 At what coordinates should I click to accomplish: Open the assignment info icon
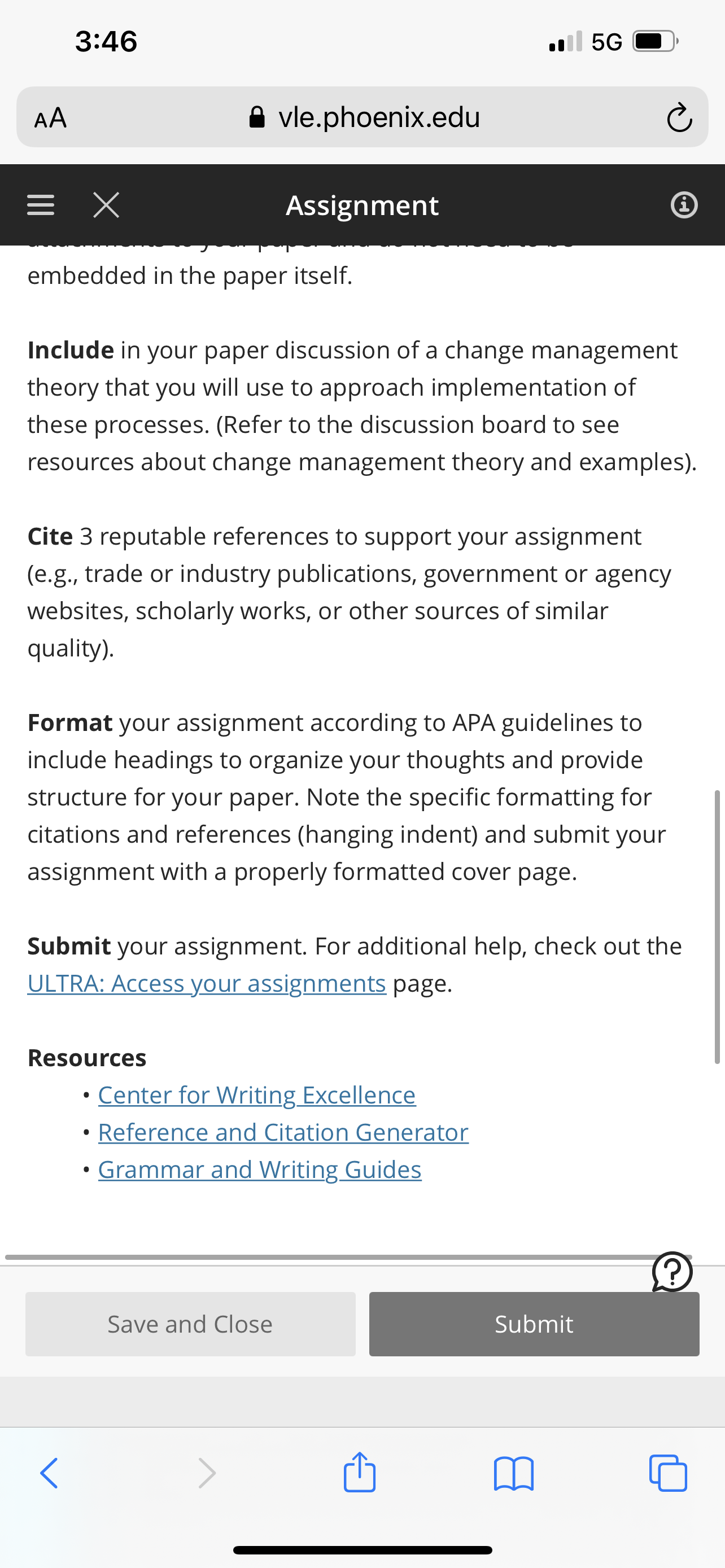(x=684, y=204)
